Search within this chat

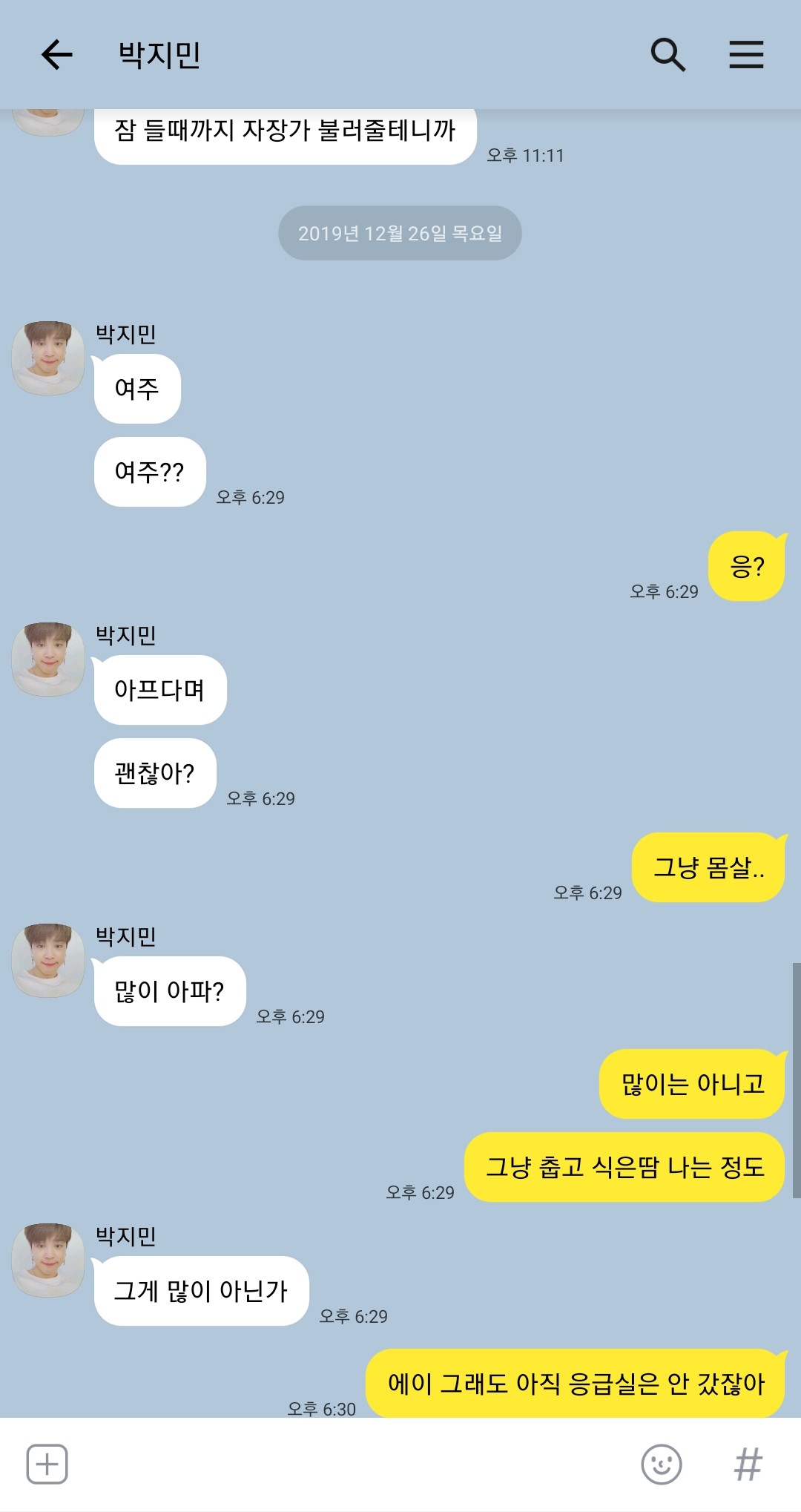coord(667,55)
